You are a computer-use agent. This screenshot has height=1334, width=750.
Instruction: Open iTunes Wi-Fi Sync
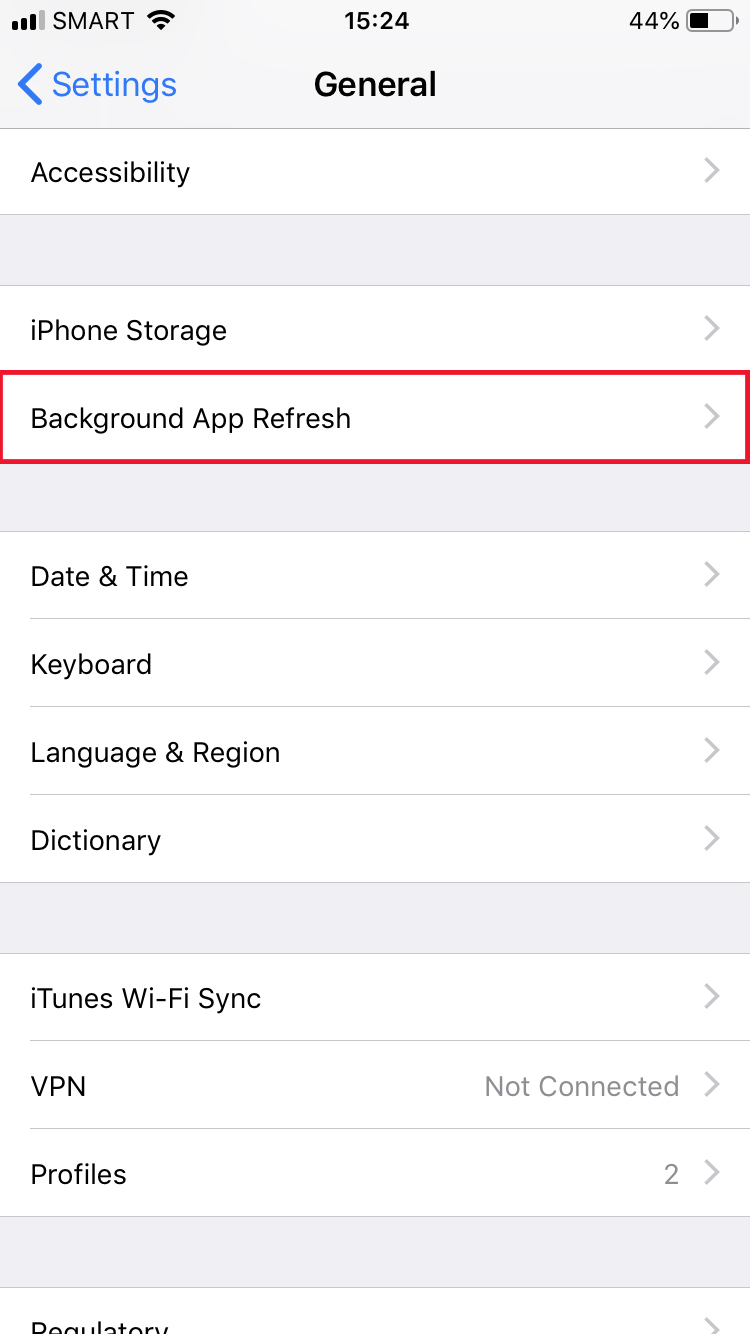pos(375,998)
